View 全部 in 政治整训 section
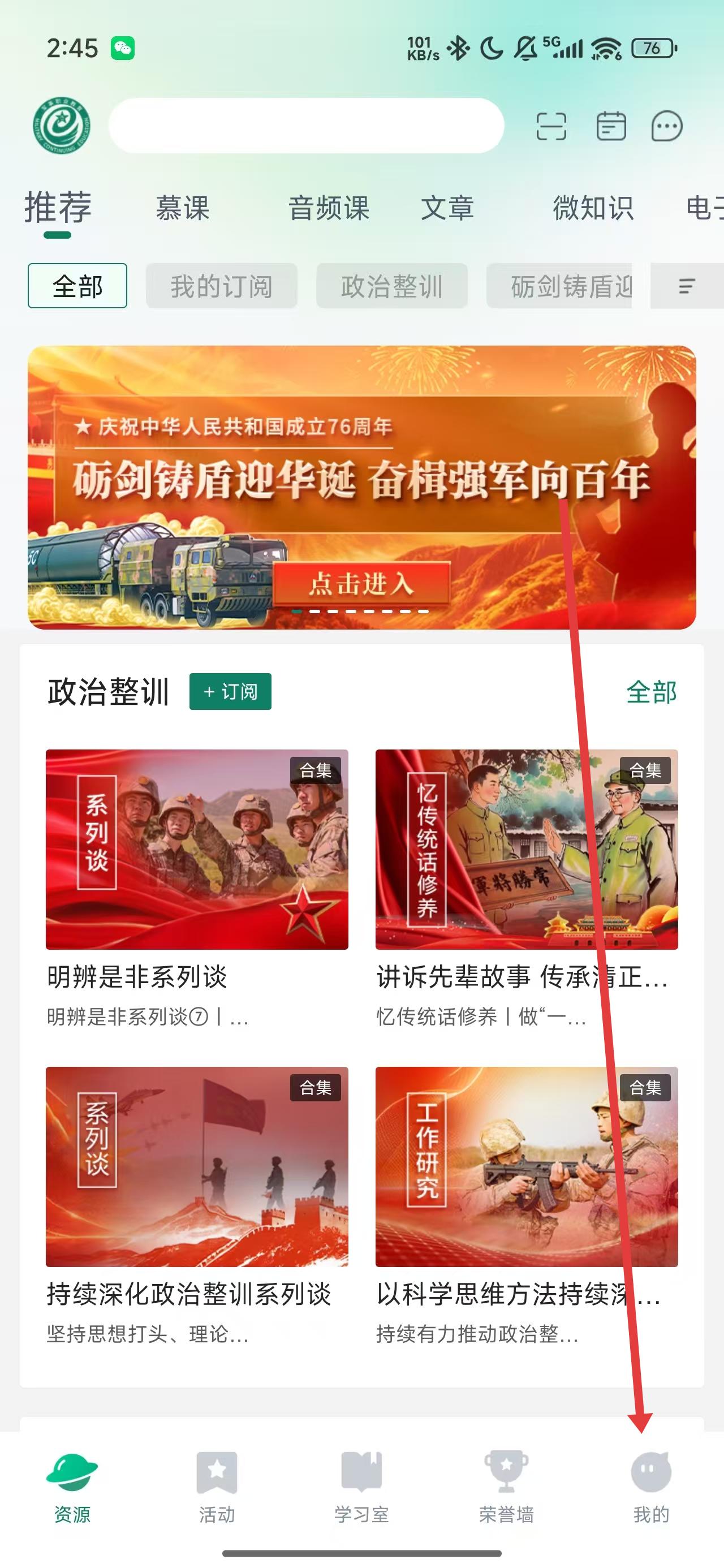This screenshot has width=724, height=1568. click(652, 692)
